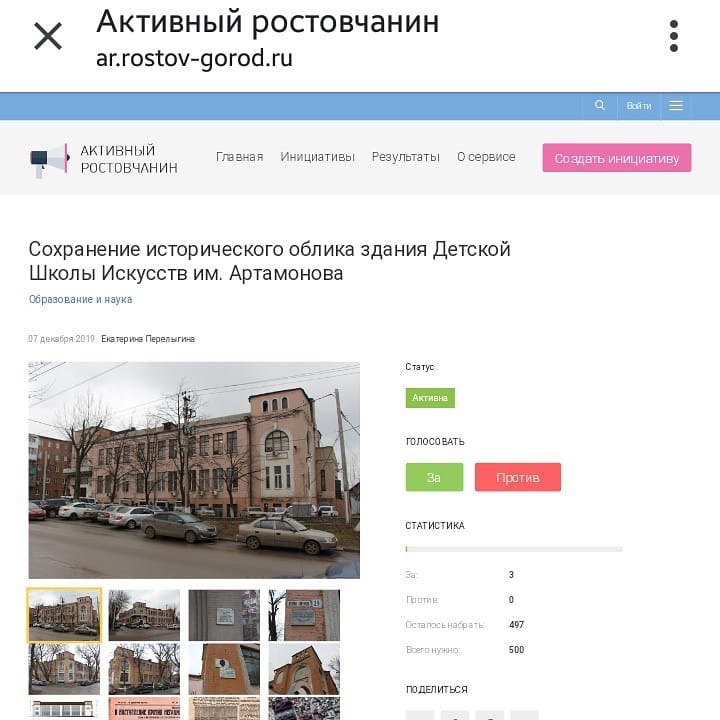
Task: Go to the Главная page
Action: (x=239, y=157)
